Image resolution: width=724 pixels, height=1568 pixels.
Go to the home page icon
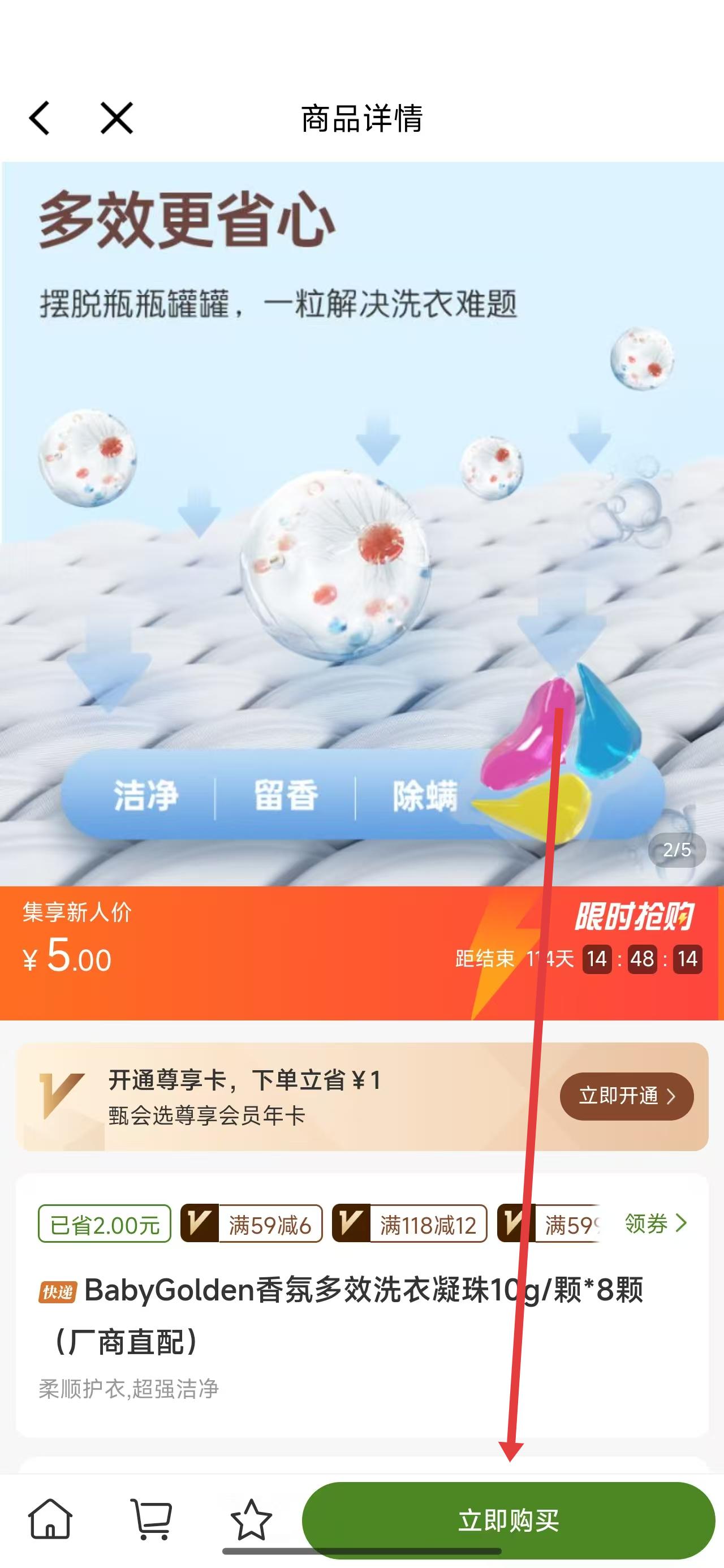50,1519
